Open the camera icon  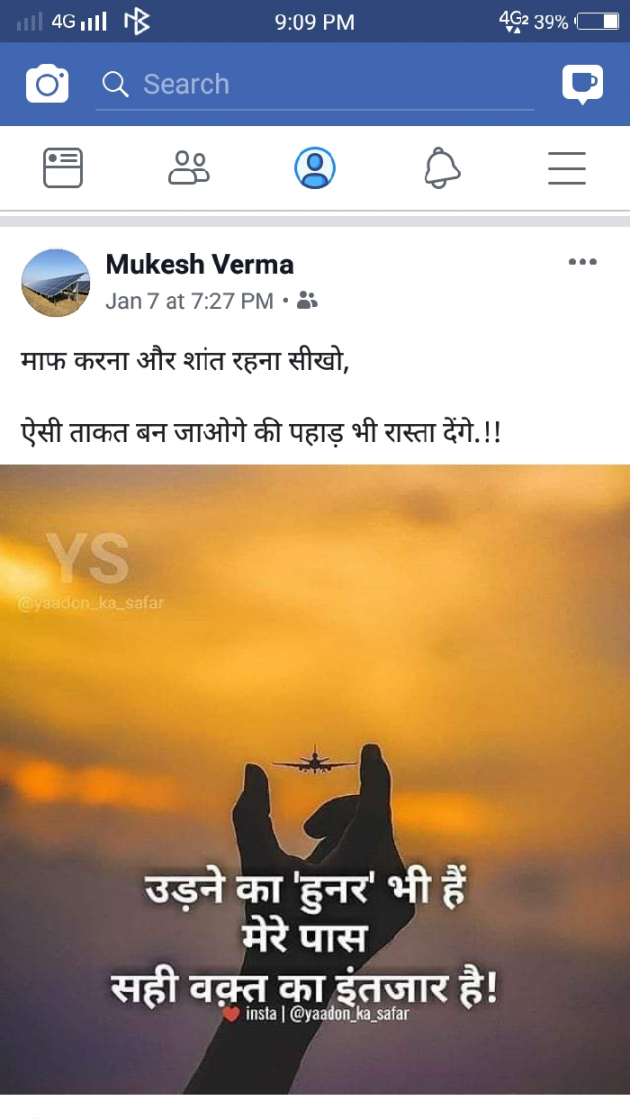pos(47,84)
